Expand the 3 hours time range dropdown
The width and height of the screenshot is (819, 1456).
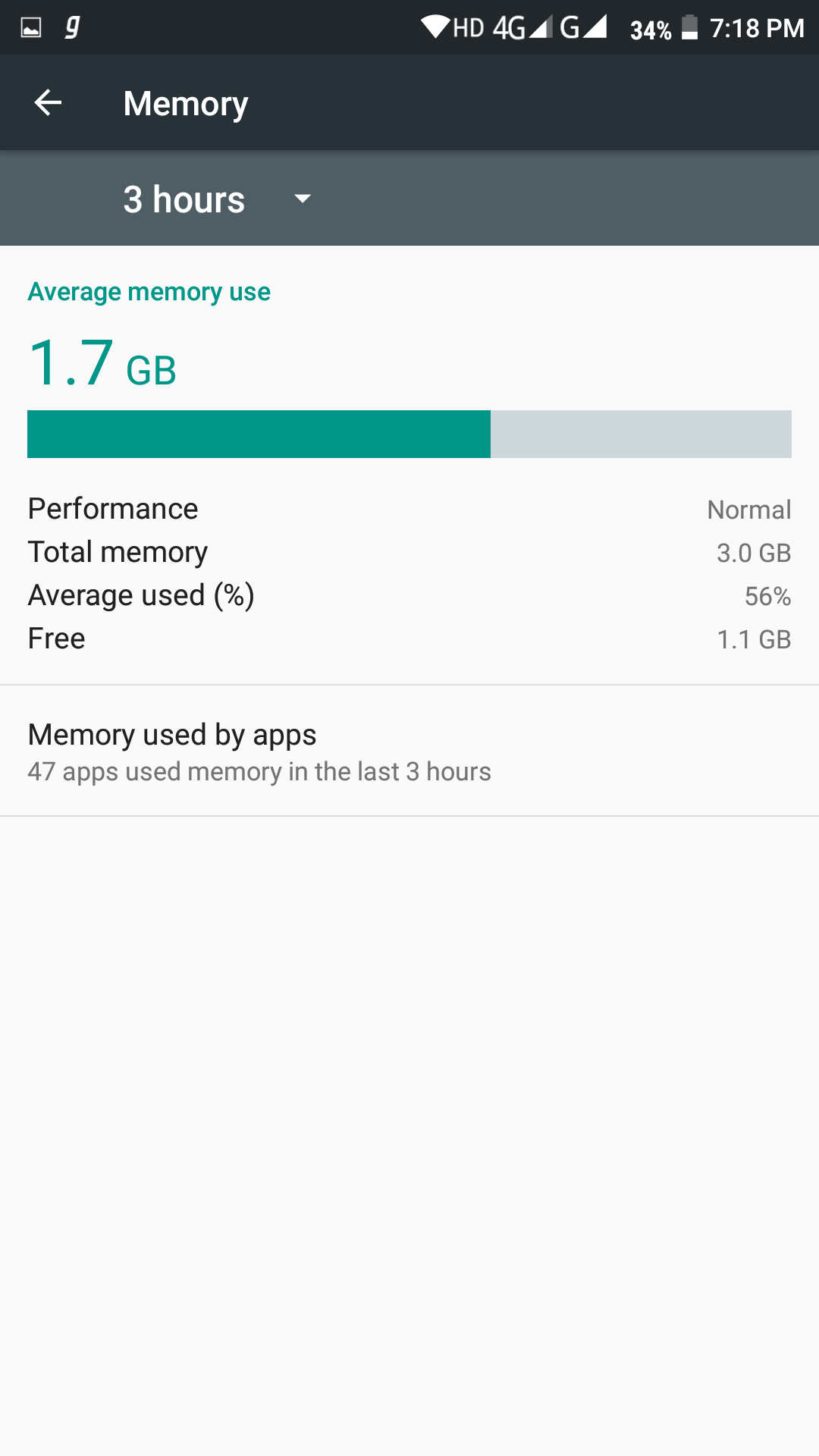coord(217,199)
